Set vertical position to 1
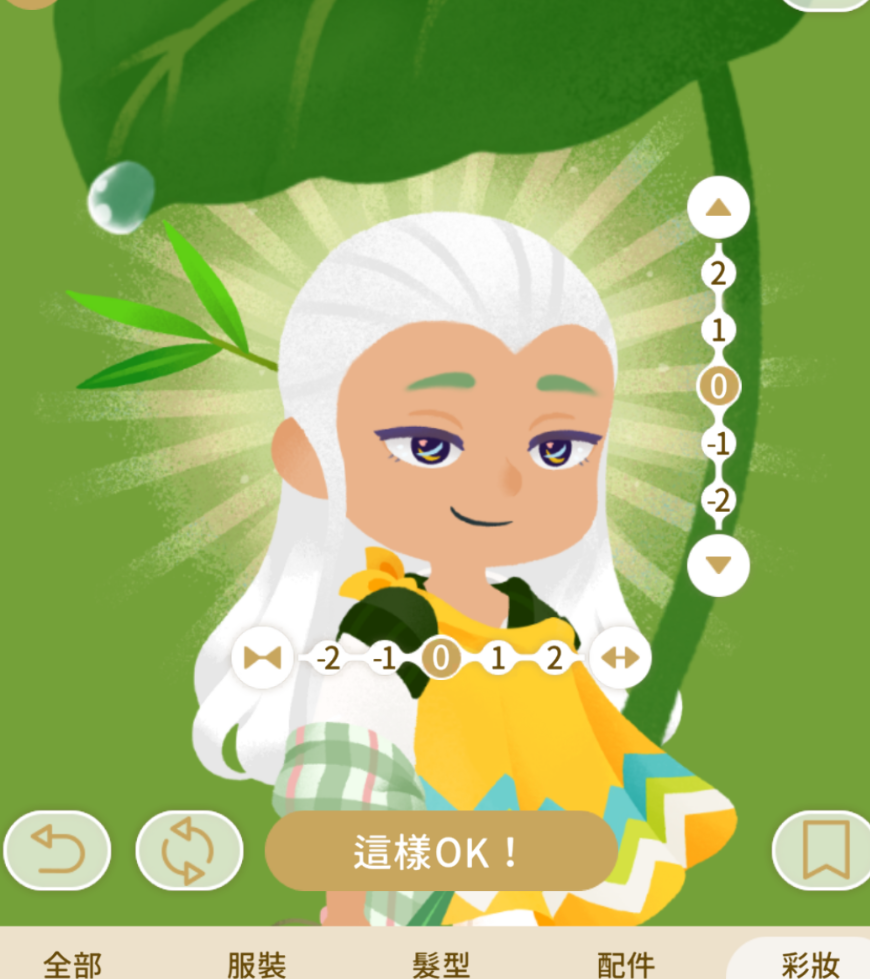 tap(718, 330)
